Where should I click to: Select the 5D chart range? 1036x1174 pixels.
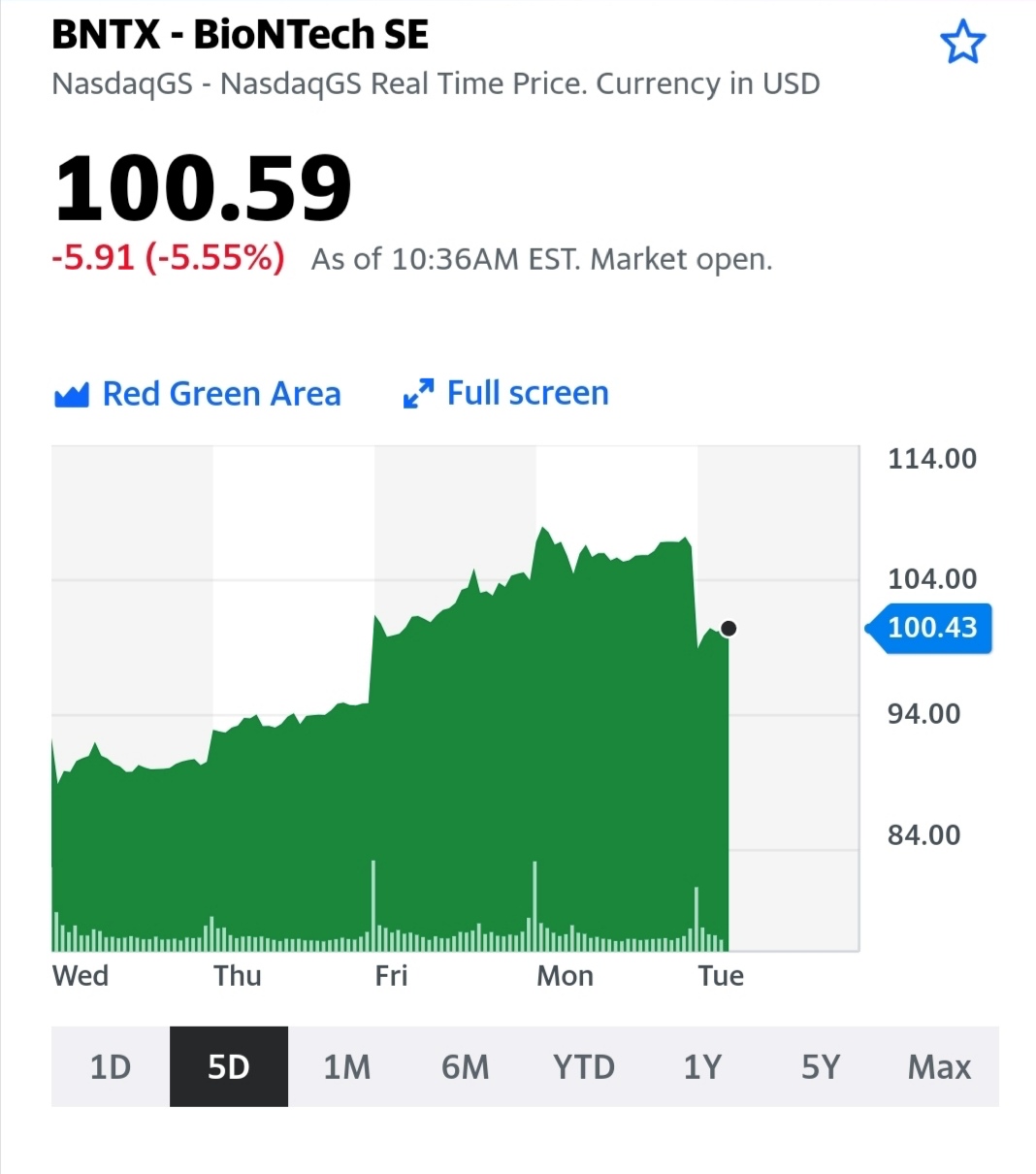(x=229, y=1067)
